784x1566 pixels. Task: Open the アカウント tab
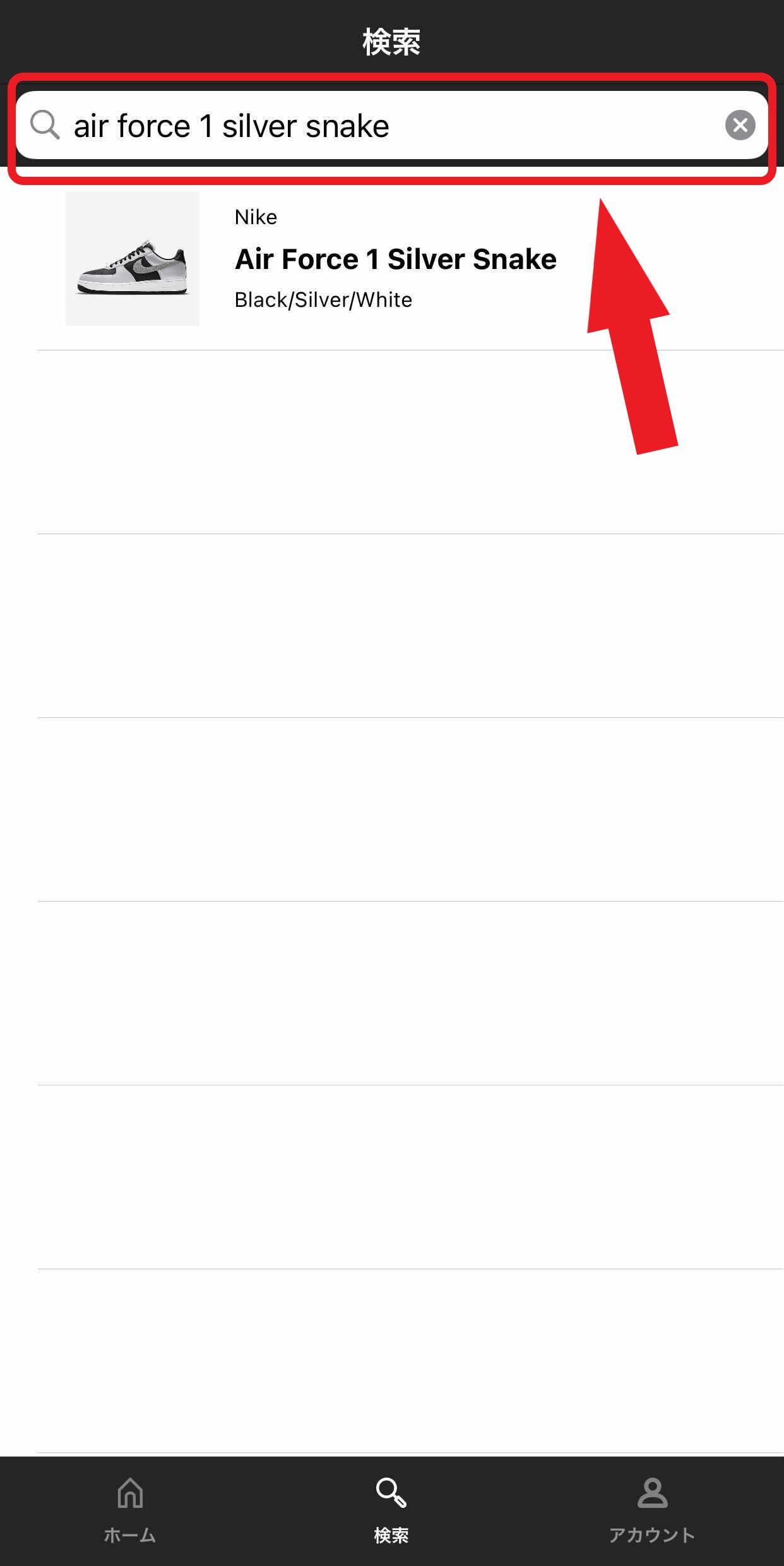652,1509
